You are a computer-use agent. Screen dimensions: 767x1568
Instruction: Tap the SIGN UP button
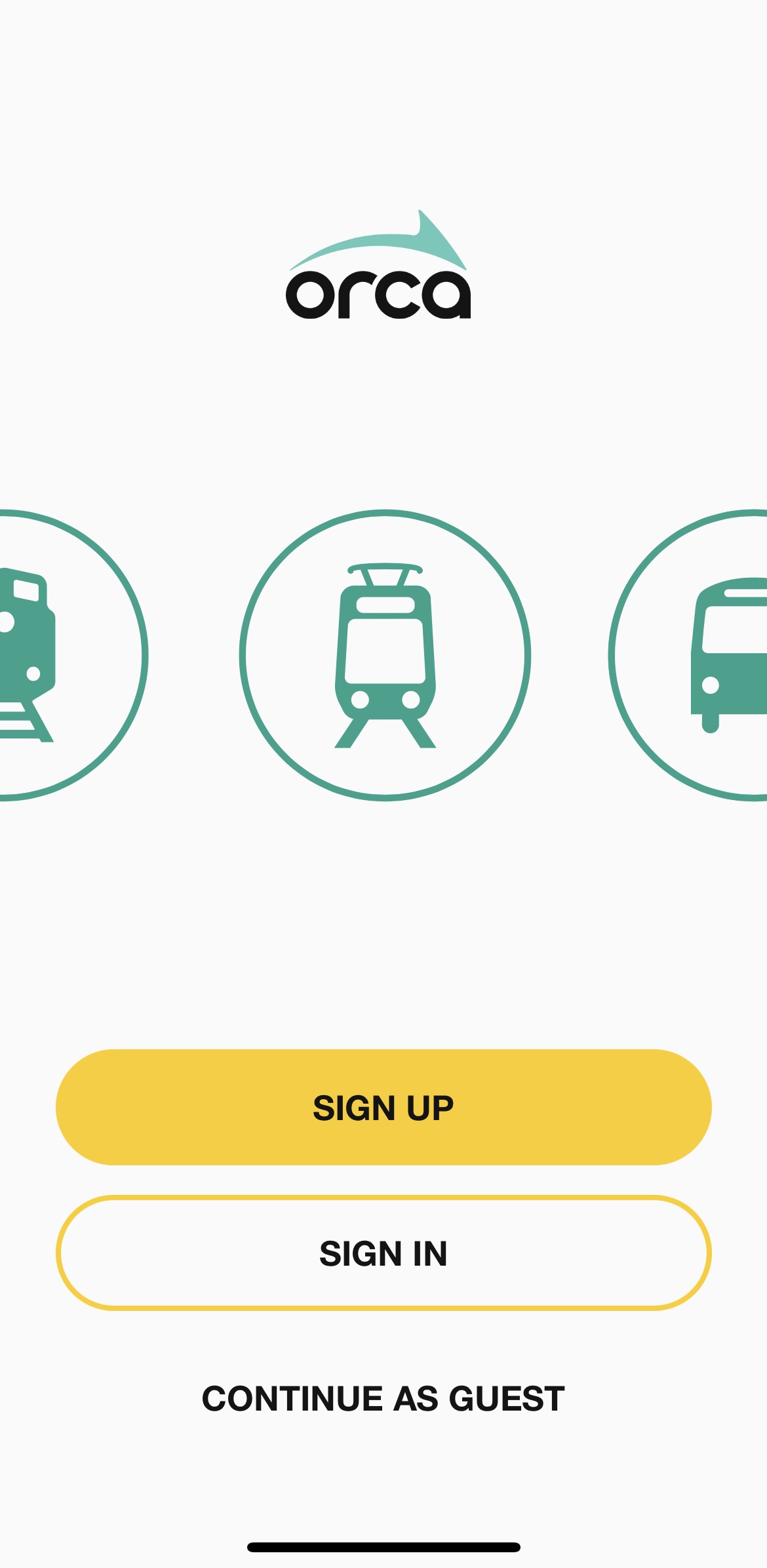coord(383,1108)
